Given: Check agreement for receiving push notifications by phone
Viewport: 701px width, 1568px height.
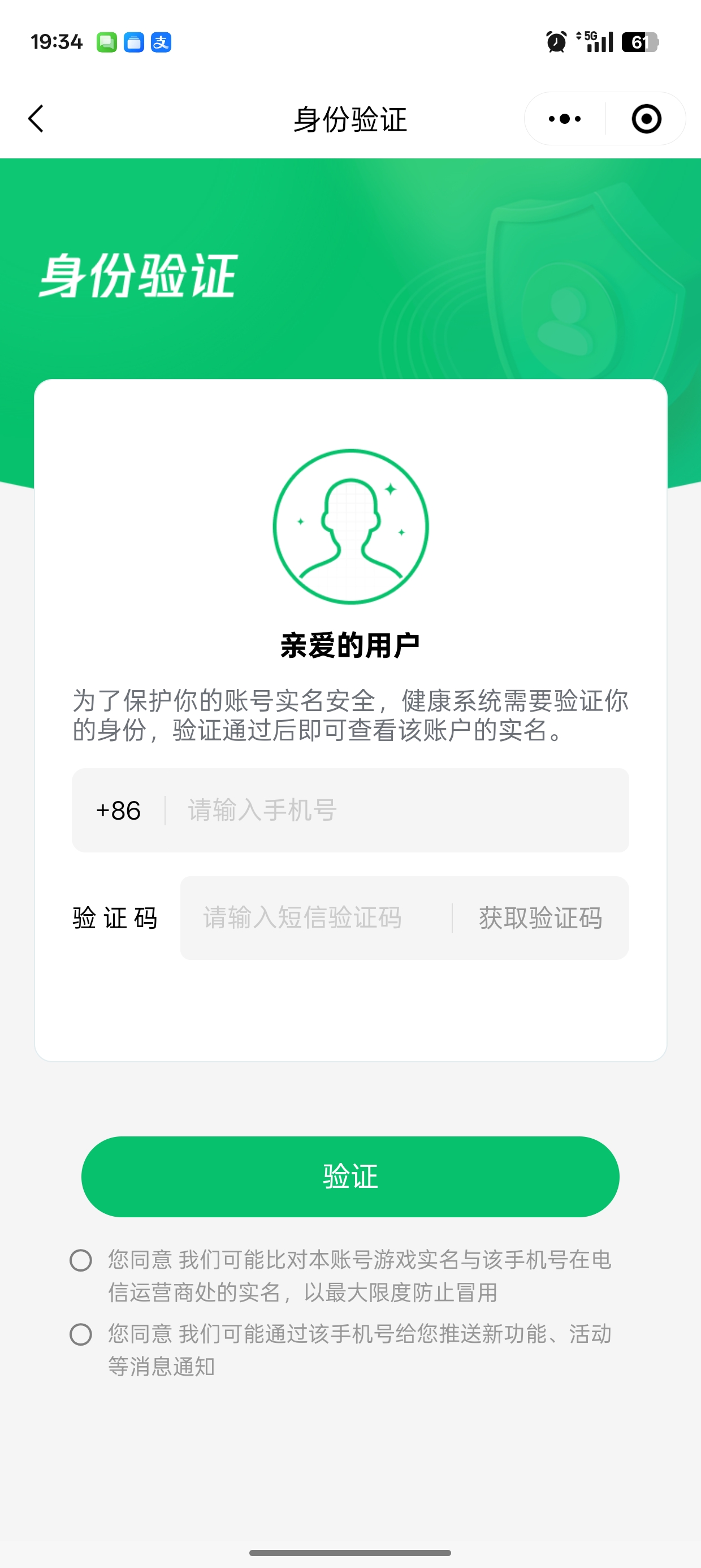Looking at the screenshot, I should [81, 1334].
